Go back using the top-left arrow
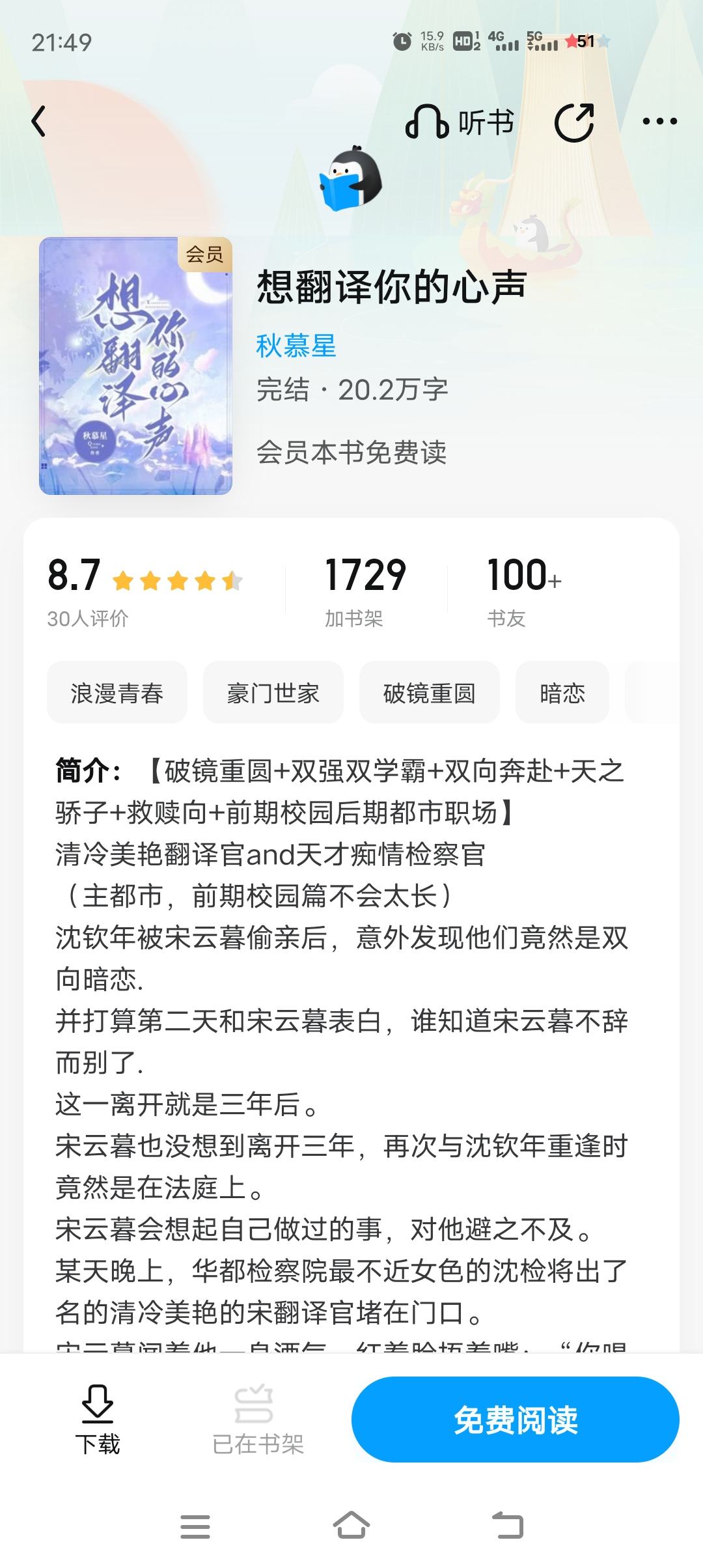 point(39,122)
